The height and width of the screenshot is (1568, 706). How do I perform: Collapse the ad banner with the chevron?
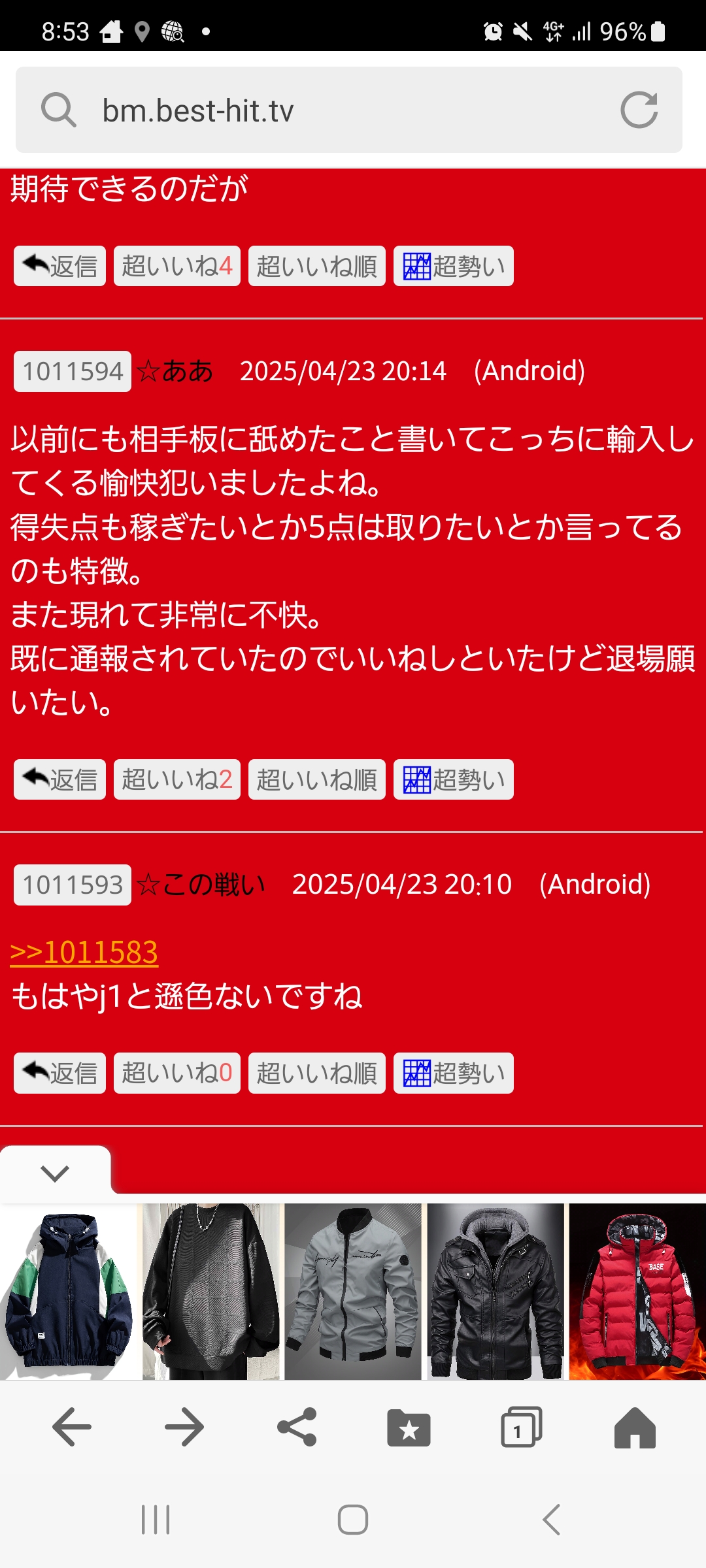[x=55, y=1173]
